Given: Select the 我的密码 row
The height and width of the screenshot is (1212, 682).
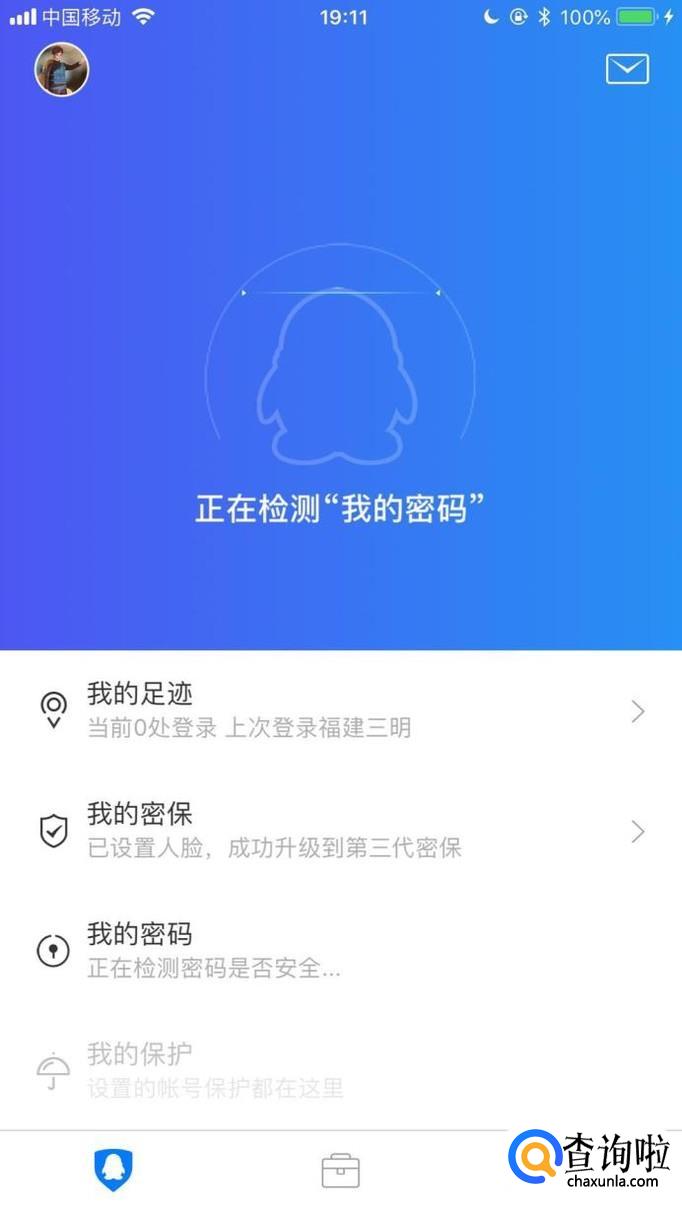Looking at the screenshot, I should coord(340,951).
